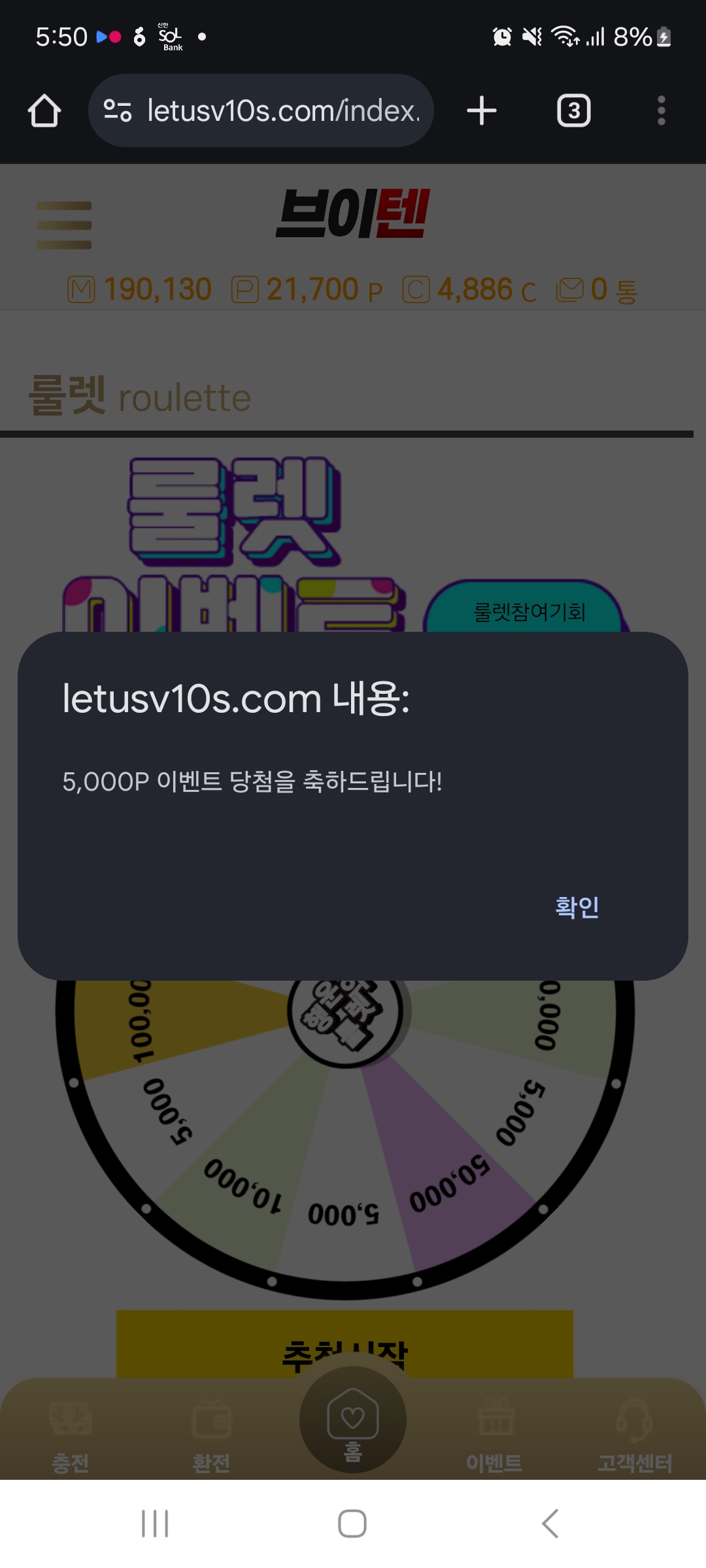
Task: Tap the system back button
Action: (550, 1524)
